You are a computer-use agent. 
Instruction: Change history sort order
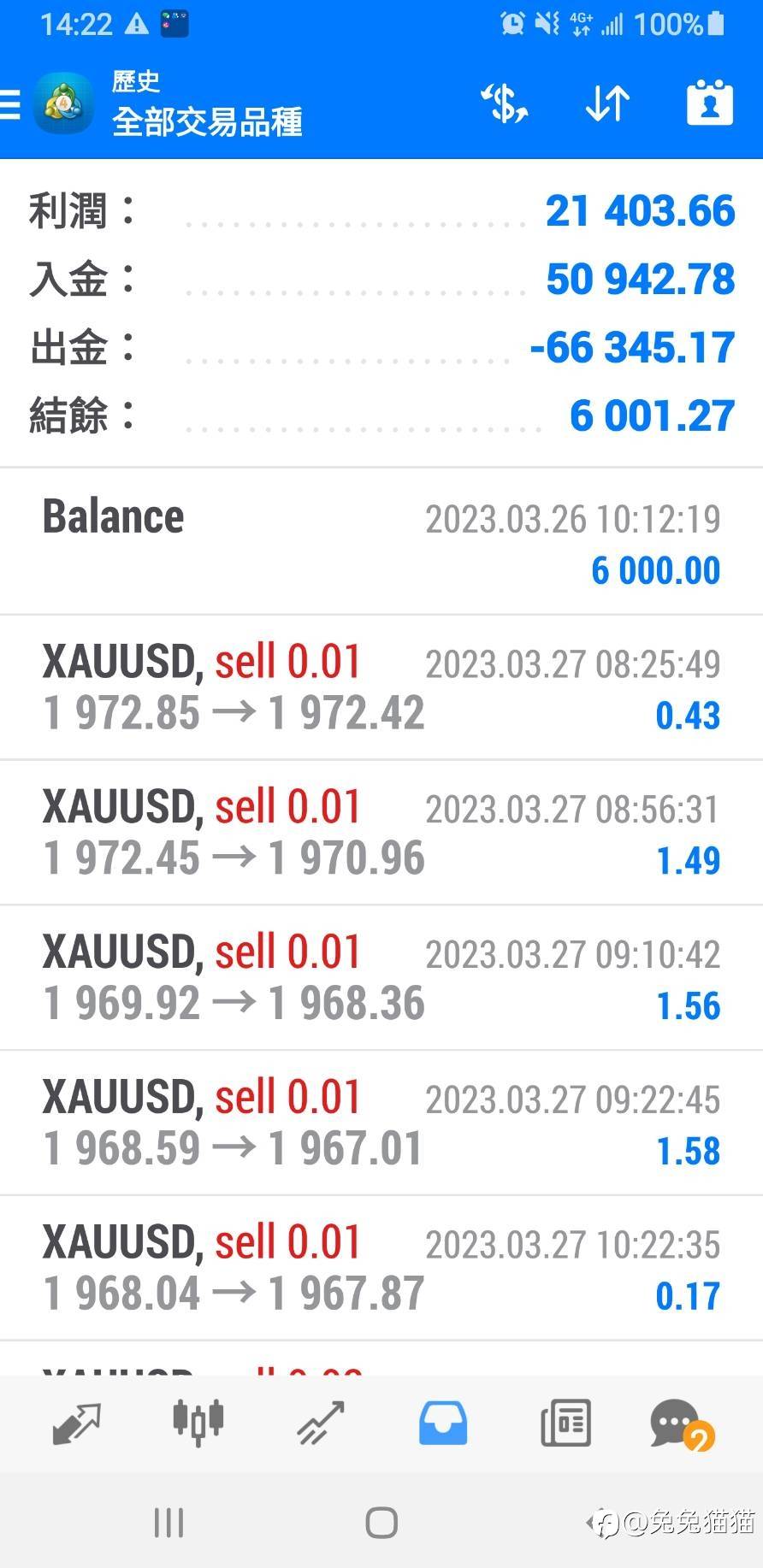click(607, 103)
